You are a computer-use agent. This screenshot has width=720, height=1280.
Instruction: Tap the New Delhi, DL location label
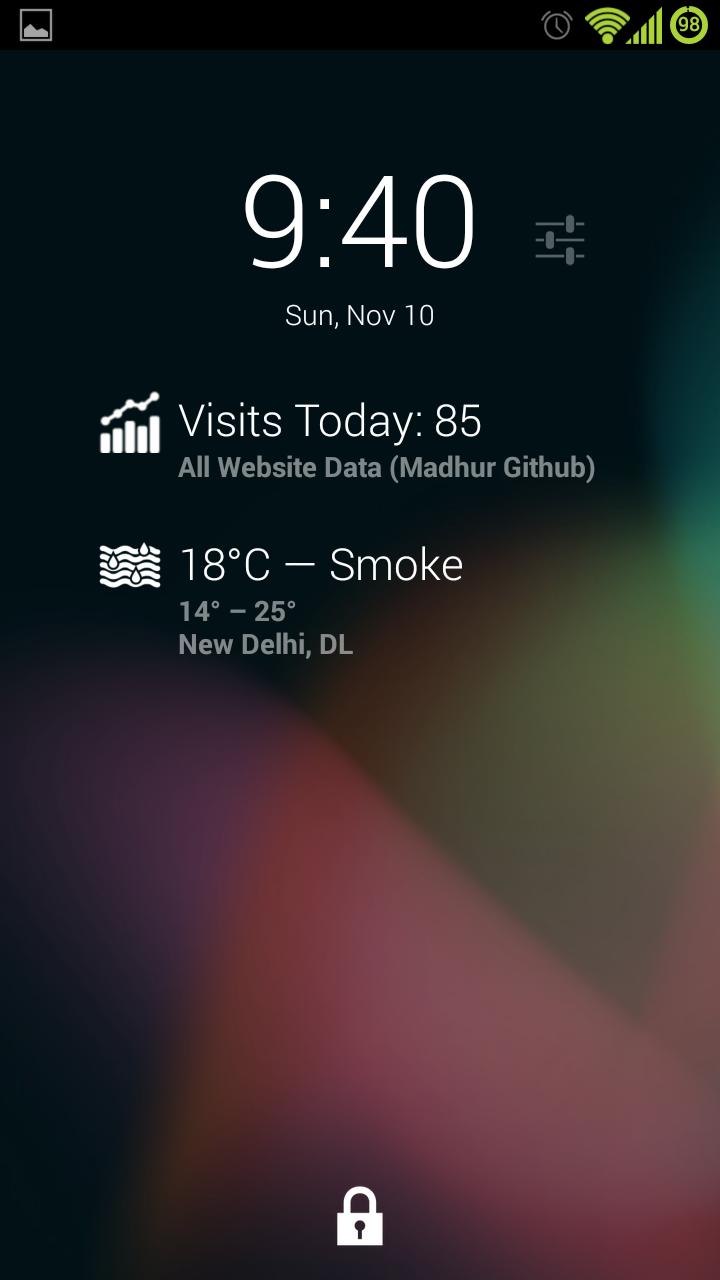coord(265,644)
